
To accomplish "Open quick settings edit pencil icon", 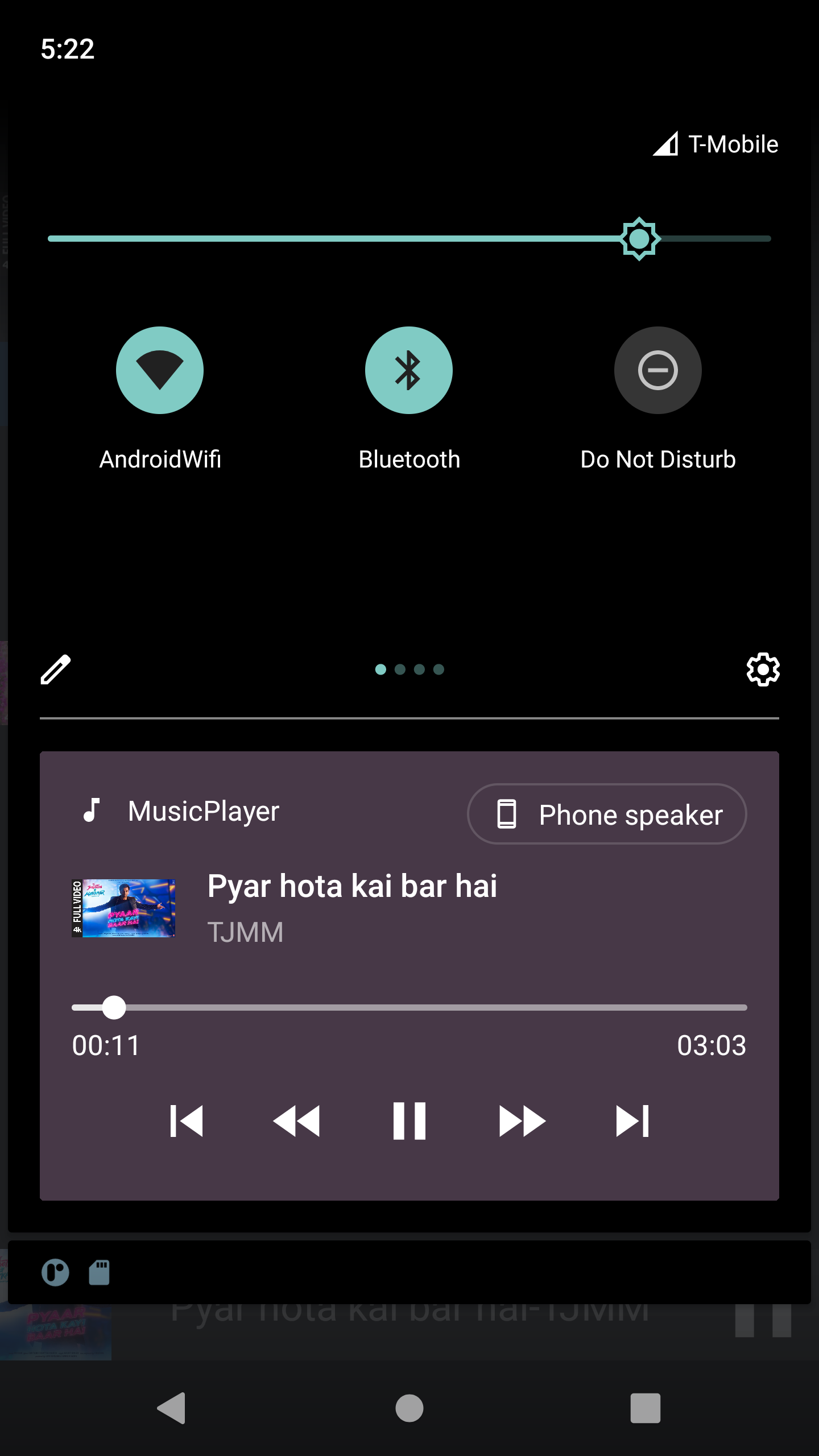I will coord(55,669).
